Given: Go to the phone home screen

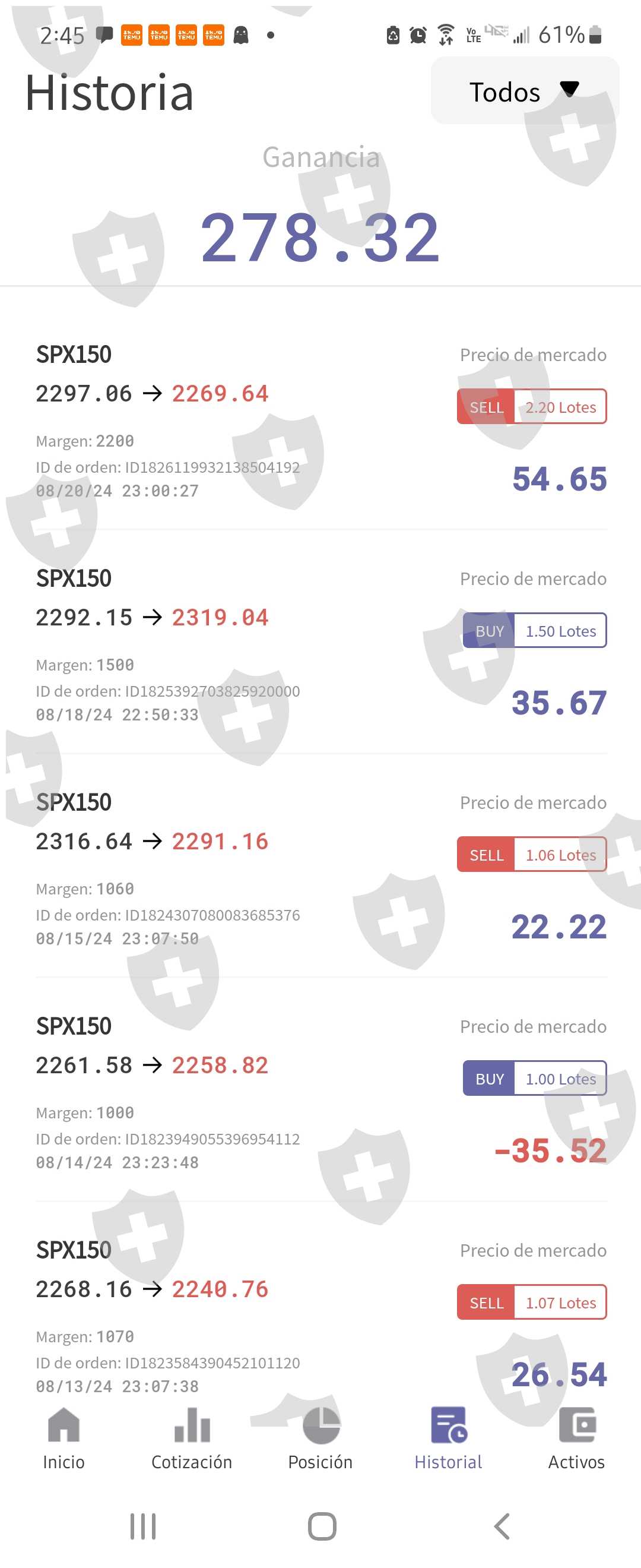Looking at the screenshot, I should point(322,1526).
